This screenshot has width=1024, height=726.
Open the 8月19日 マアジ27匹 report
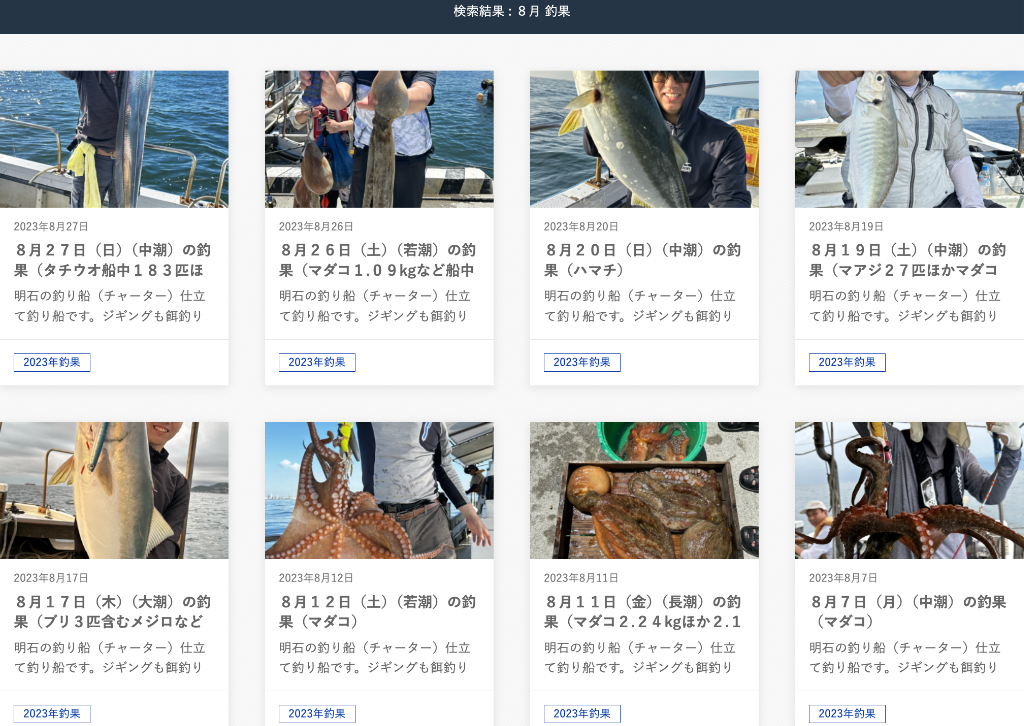click(x=907, y=259)
